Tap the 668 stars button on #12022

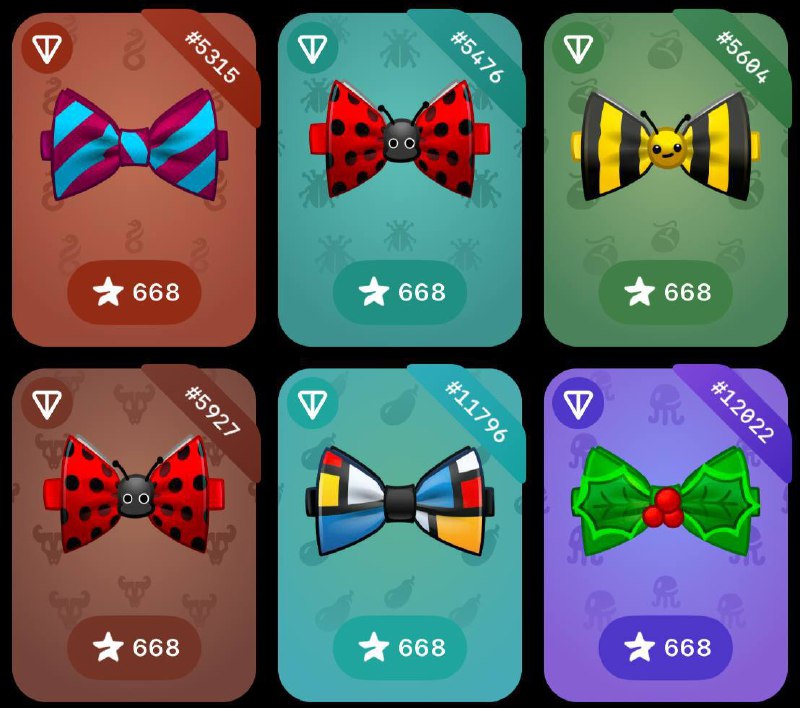(666, 648)
